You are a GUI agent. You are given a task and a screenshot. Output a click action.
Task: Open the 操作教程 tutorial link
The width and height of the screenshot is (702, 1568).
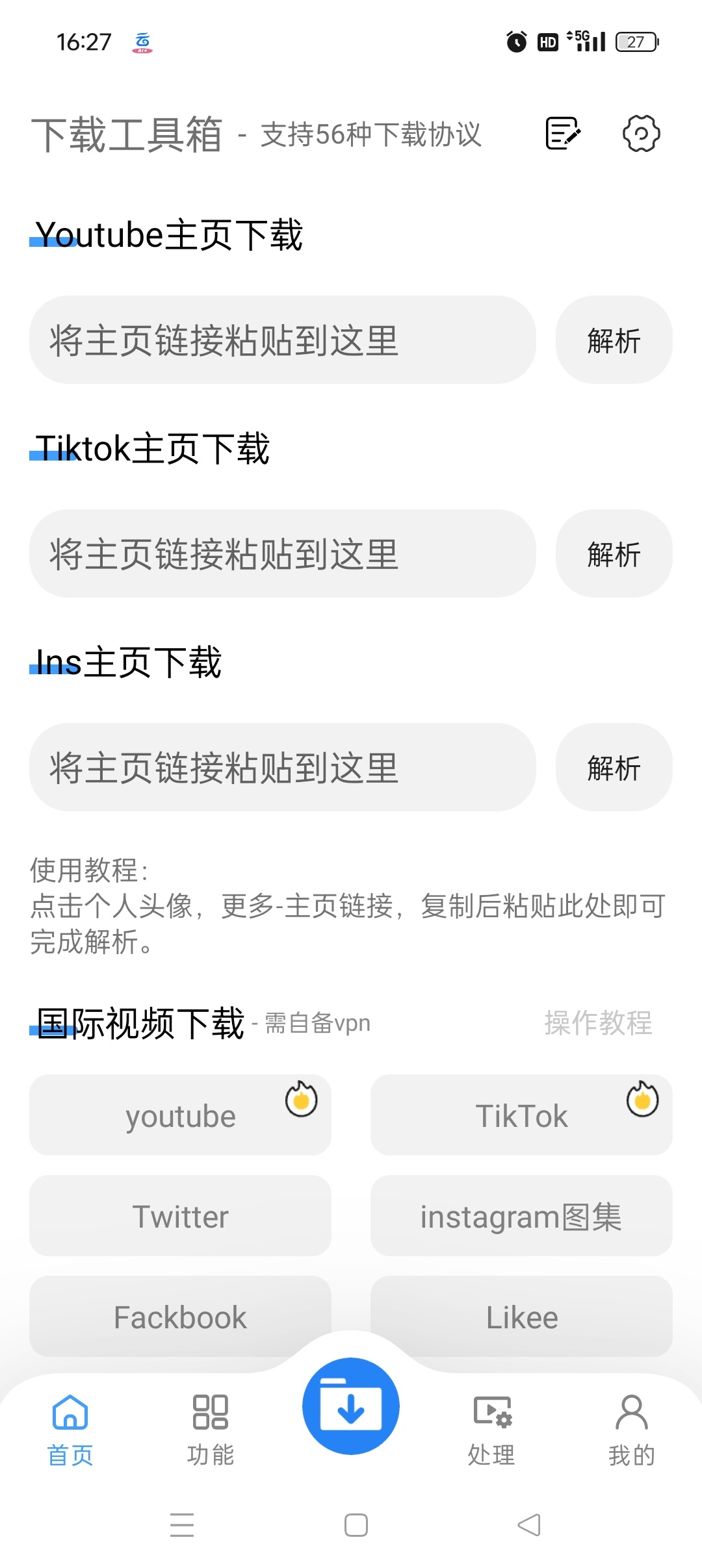(599, 1020)
